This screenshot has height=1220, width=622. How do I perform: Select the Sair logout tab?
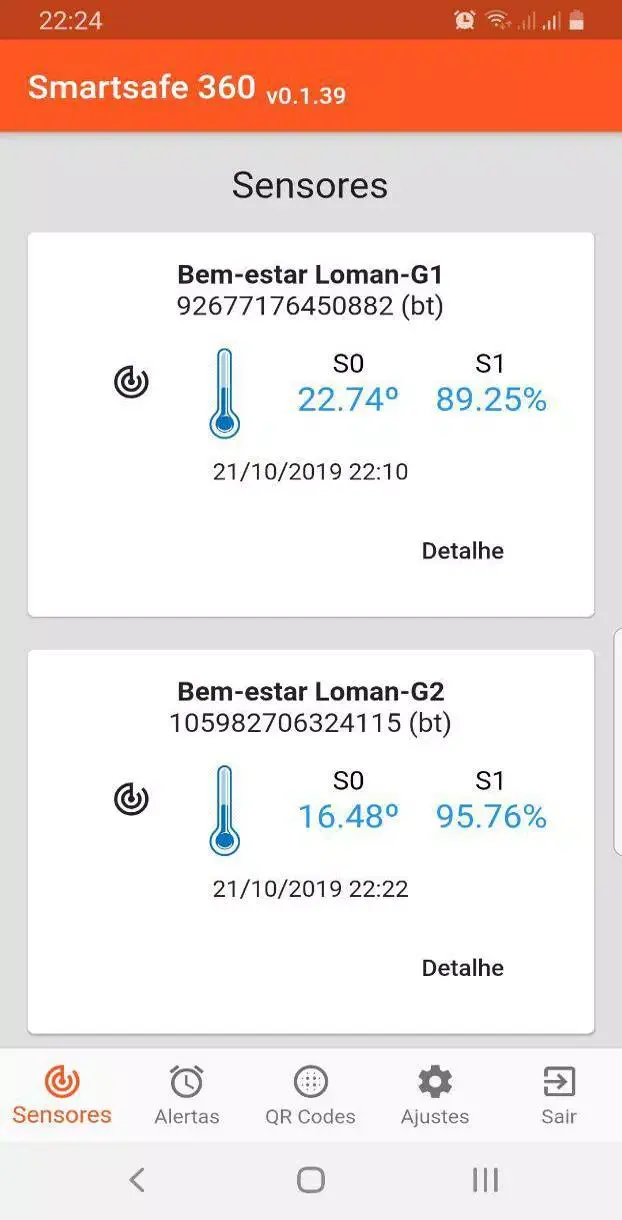tap(559, 1095)
